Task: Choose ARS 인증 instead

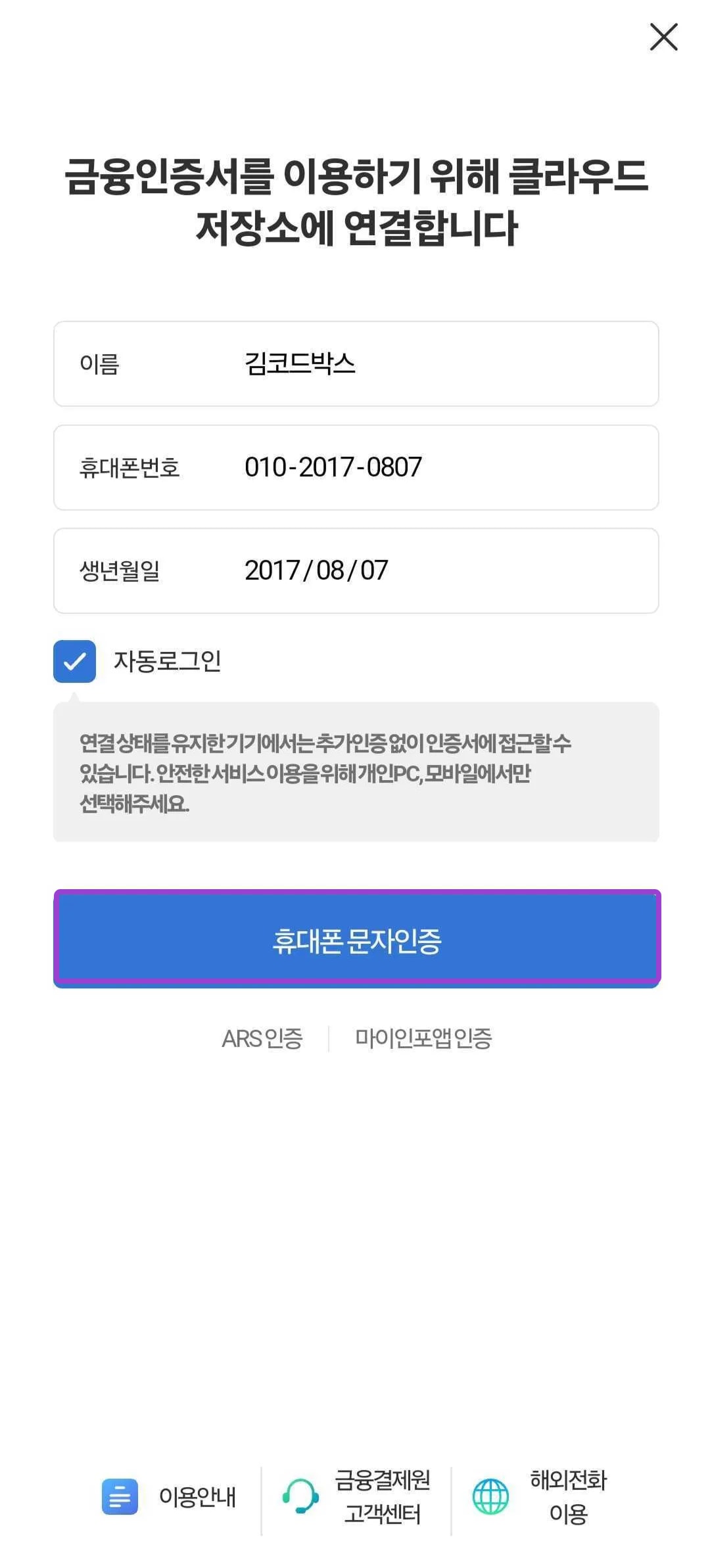Action: point(262,1038)
